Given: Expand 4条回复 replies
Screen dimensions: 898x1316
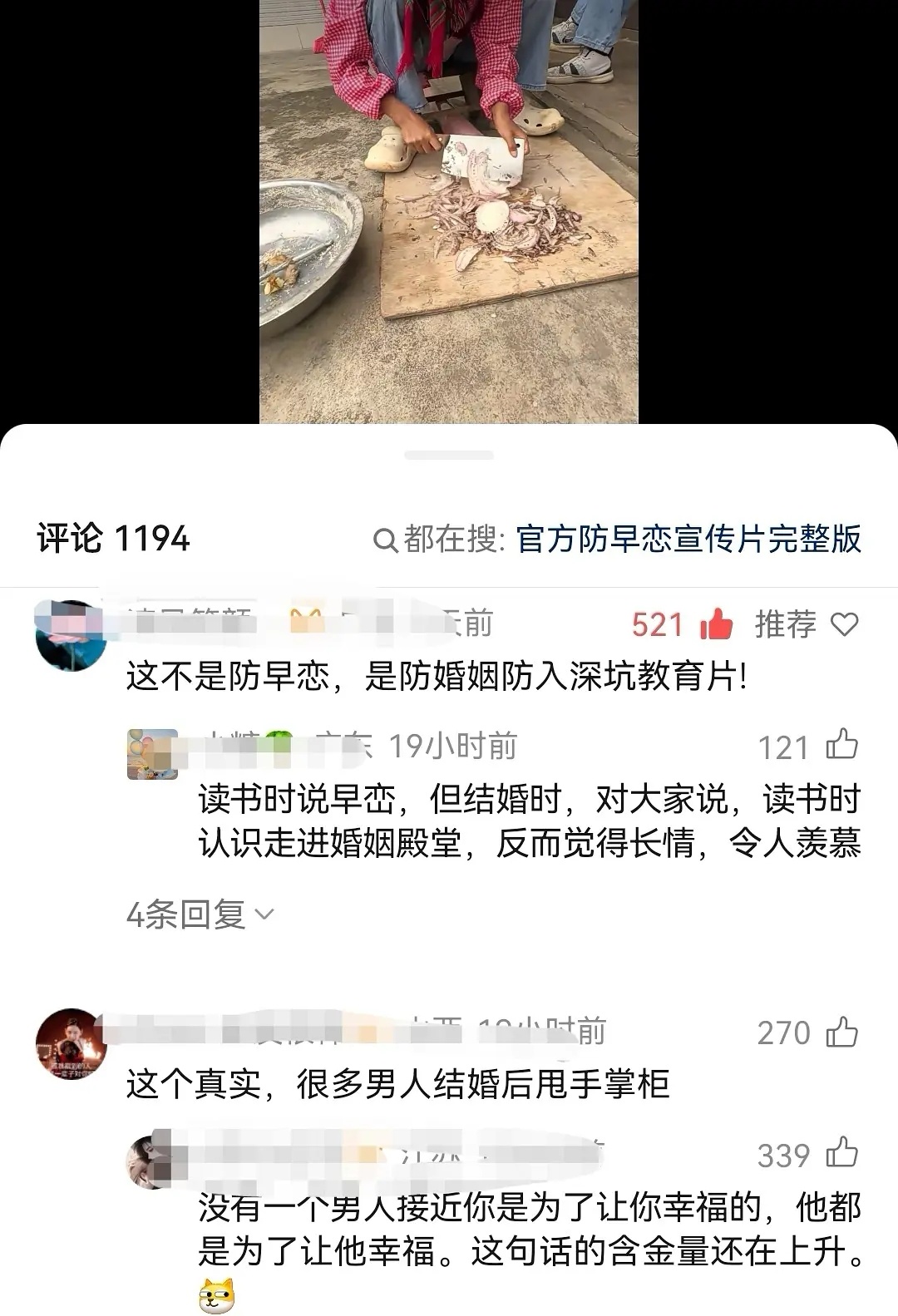Looking at the screenshot, I should pyautogui.click(x=200, y=914).
